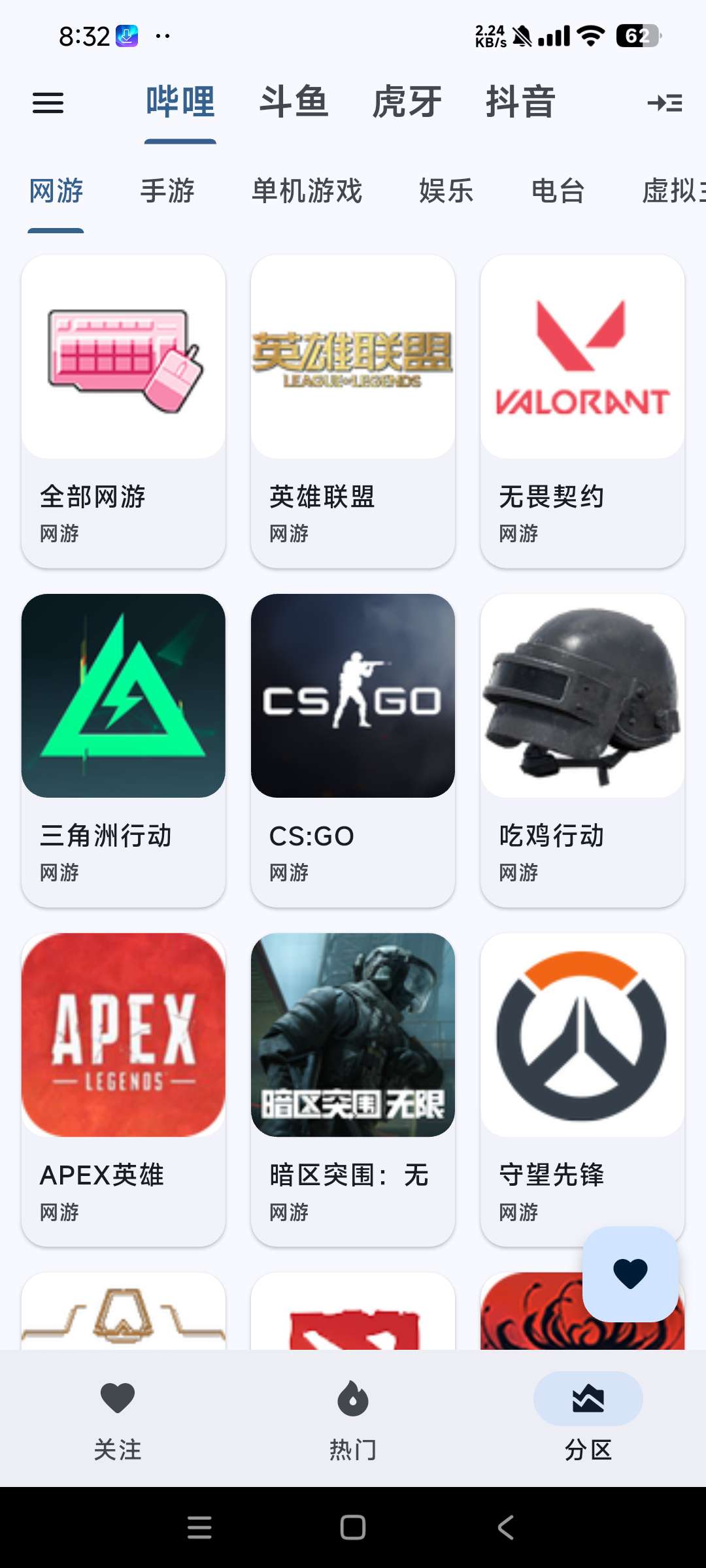Viewport: 706px width, 1568px height.
Task: Switch to the 手游 category tab
Action: point(167,191)
